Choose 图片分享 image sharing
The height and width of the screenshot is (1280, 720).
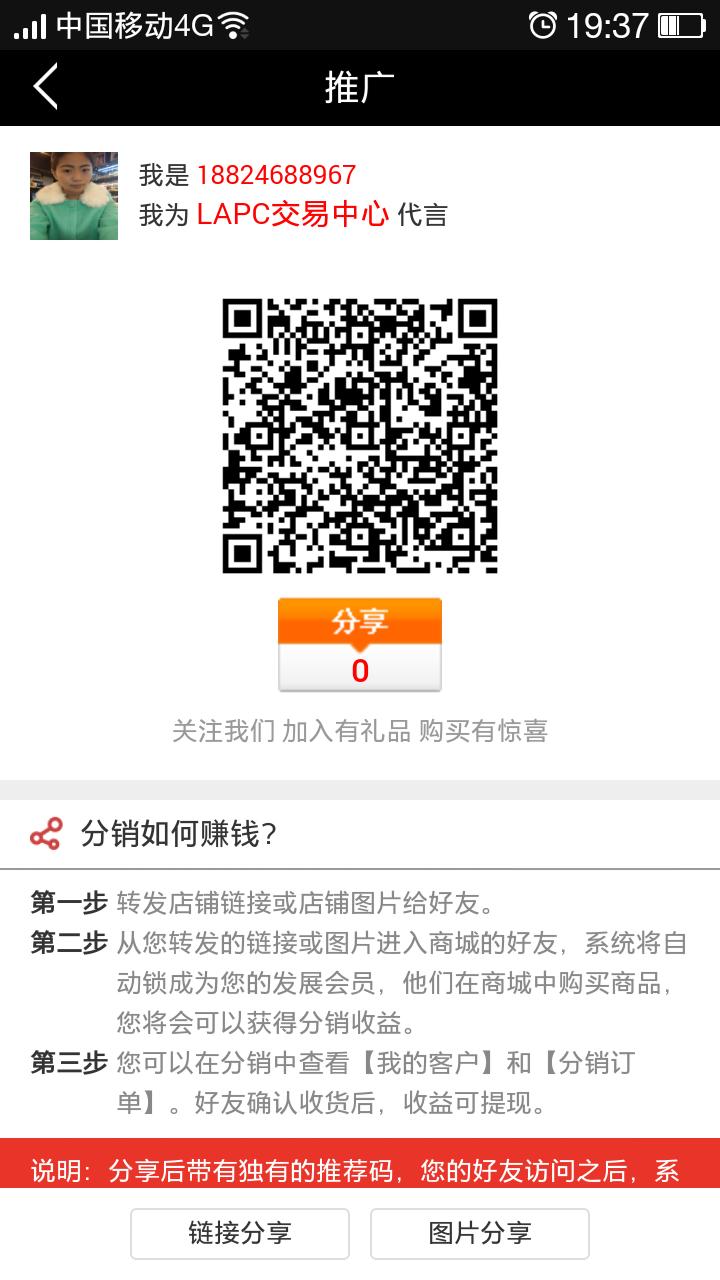(x=480, y=1233)
